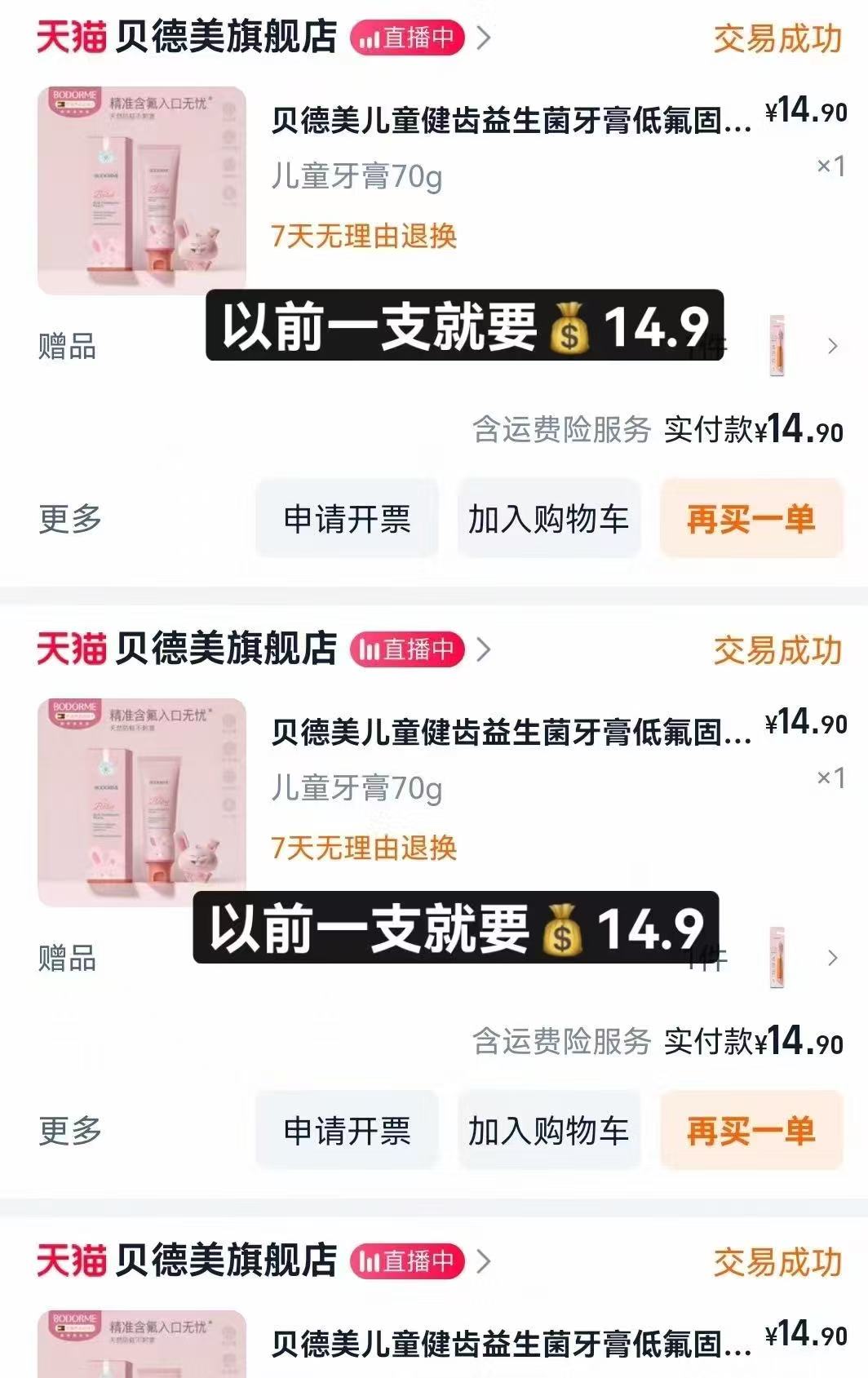Click the pink toothpaste product thumbnail, first order
Screen dimensions: 868x1378
(142, 186)
